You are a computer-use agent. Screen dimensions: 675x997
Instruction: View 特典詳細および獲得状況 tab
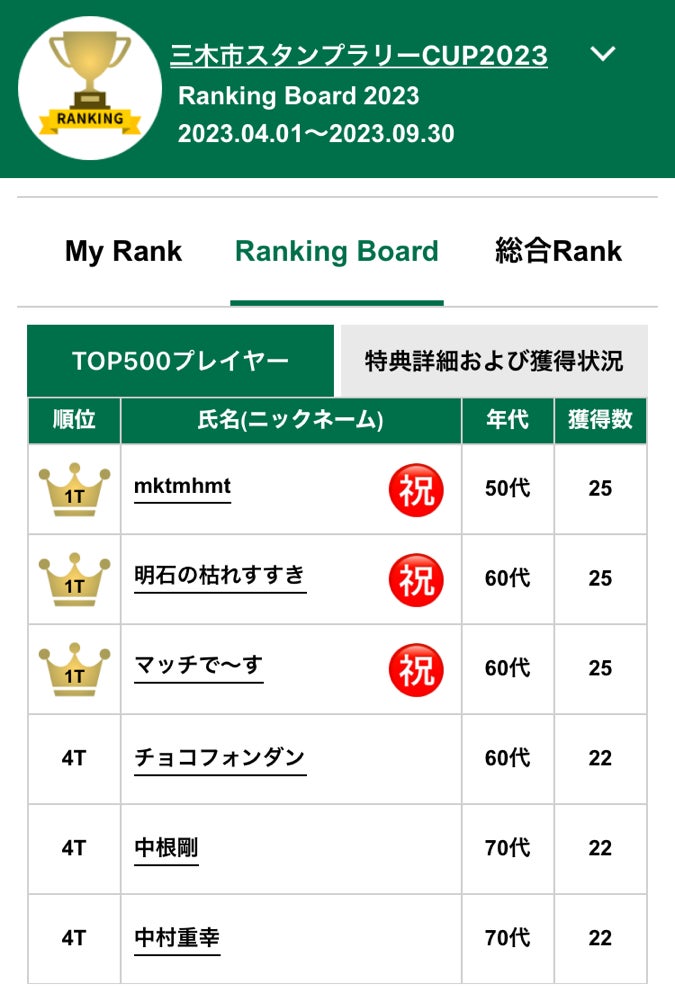point(494,361)
